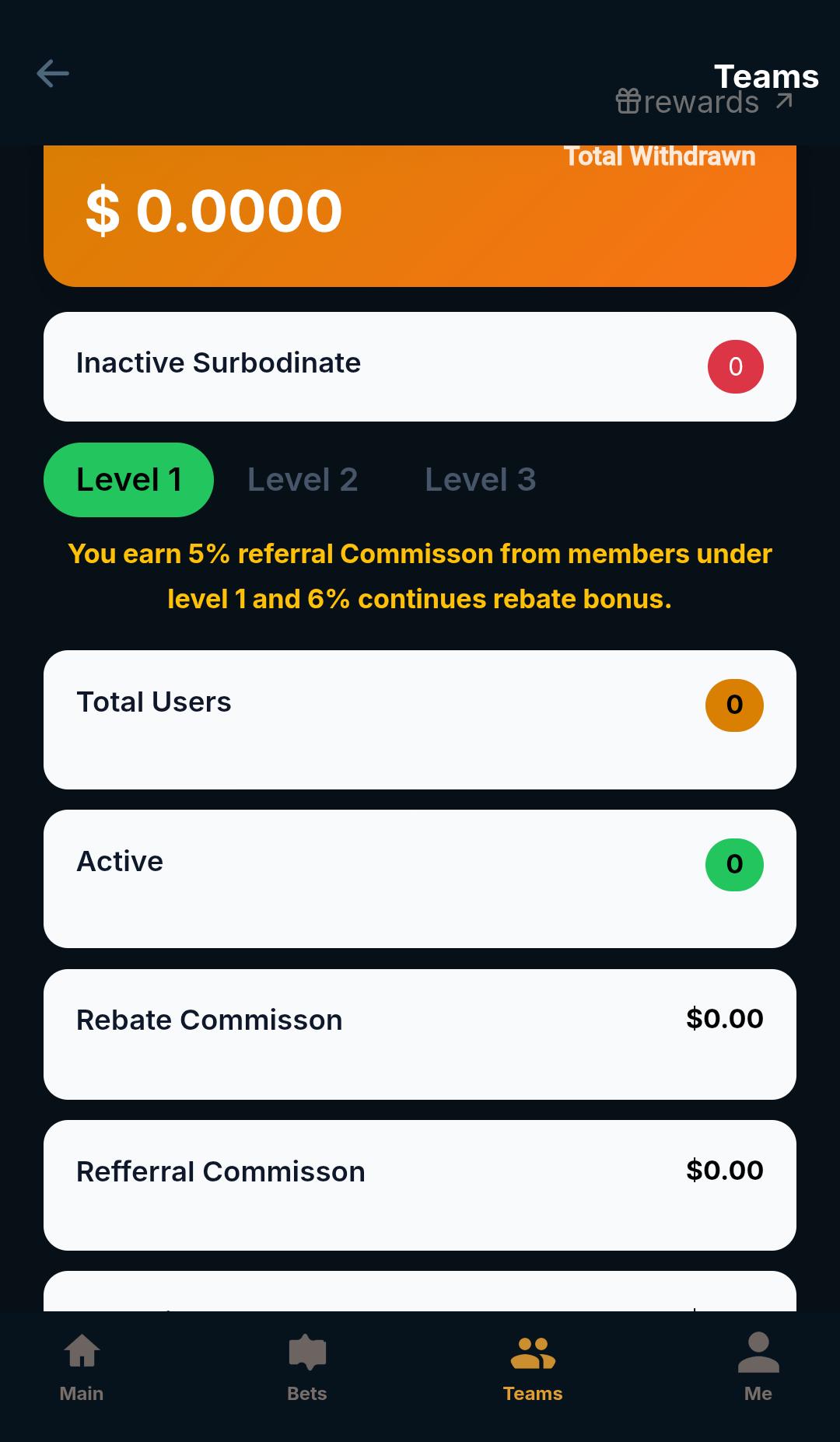Switch to the Level 2 tab
This screenshot has width=840, height=1442.
pyautogui.click(x=303, y=480)
